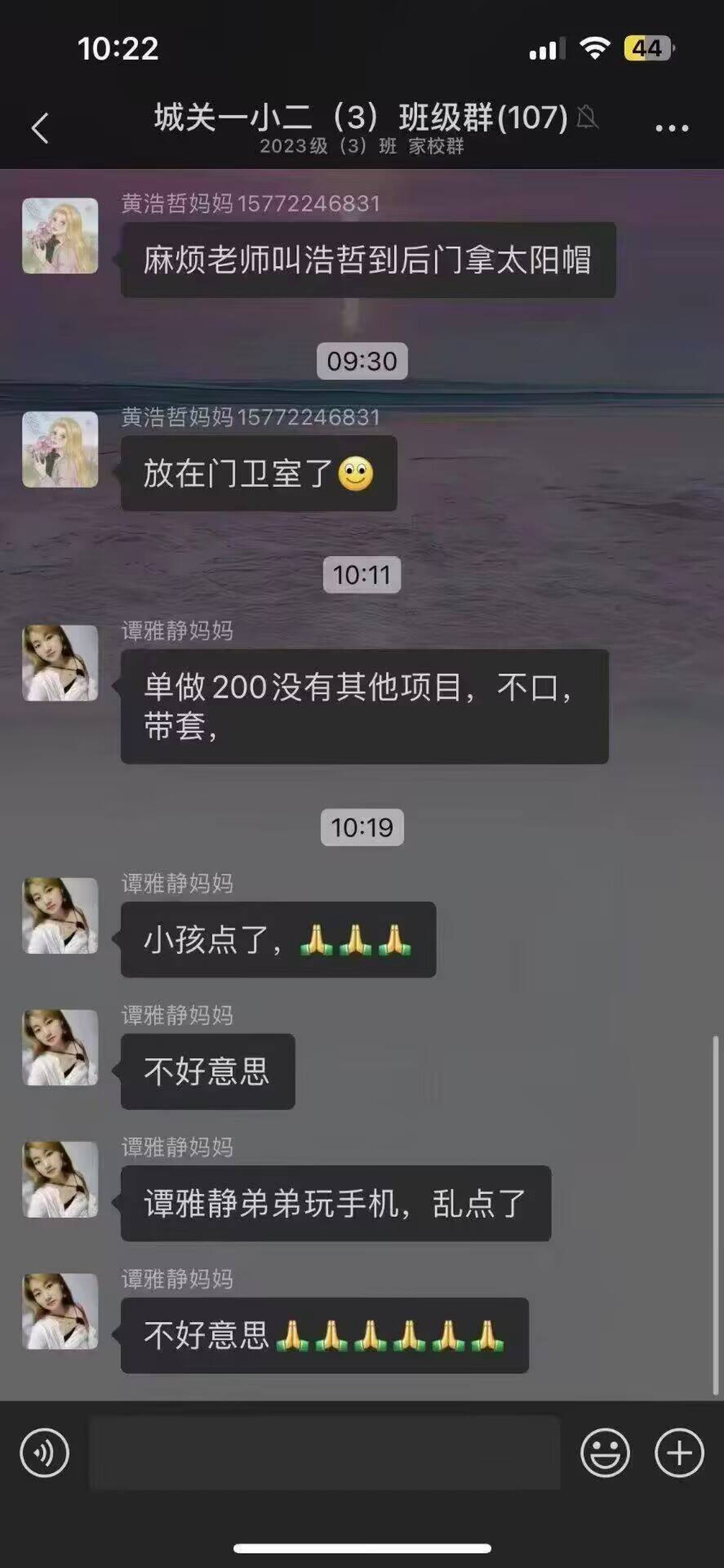Open avatar beside 放在门卫室了 message
This screenshot has width=724, height=1568.
(60, 449)
